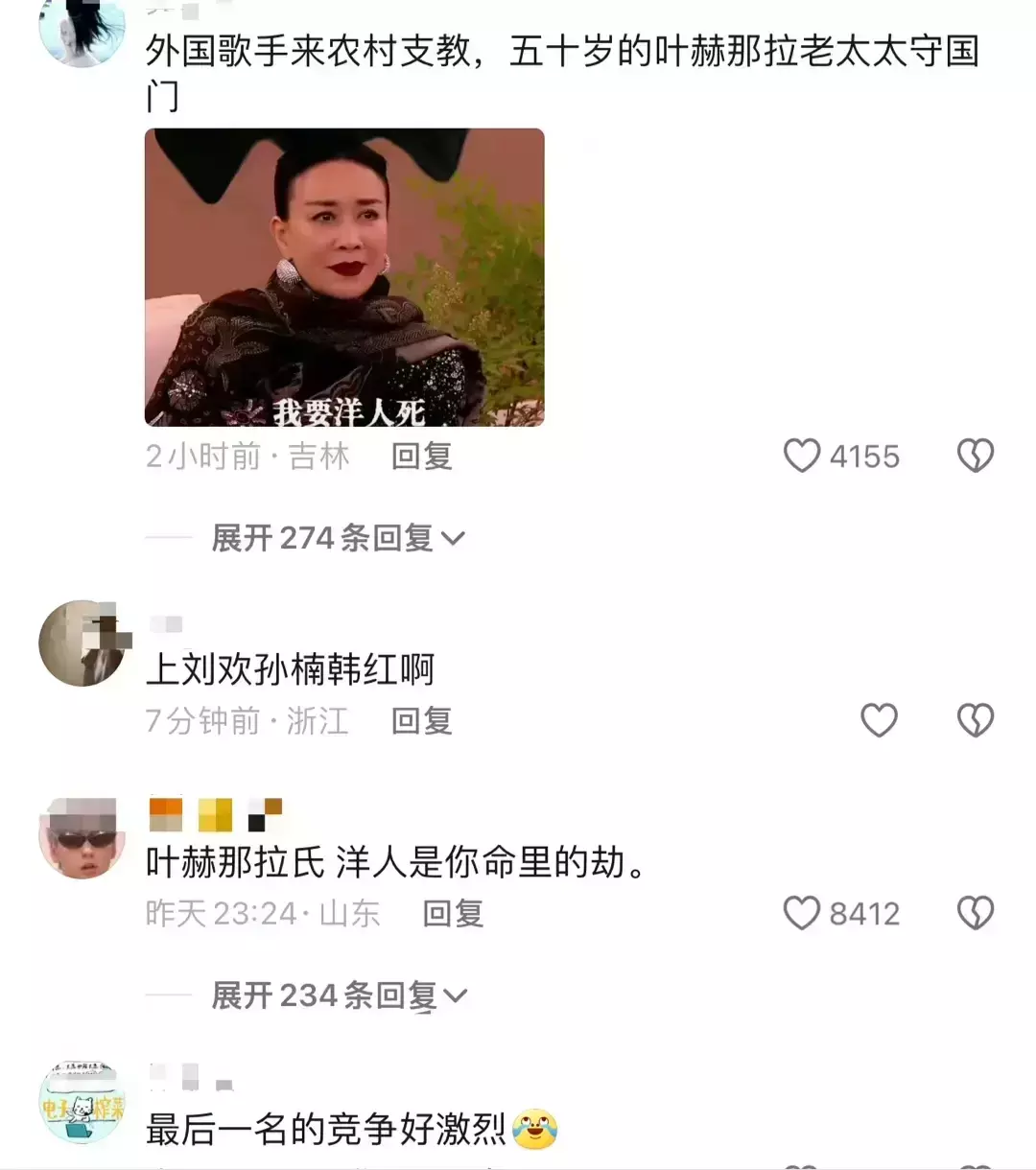Dislike the comment posted from 浙江
Image resolution: width=1036 pixels, height=1170 pixels.
point(975,720)
